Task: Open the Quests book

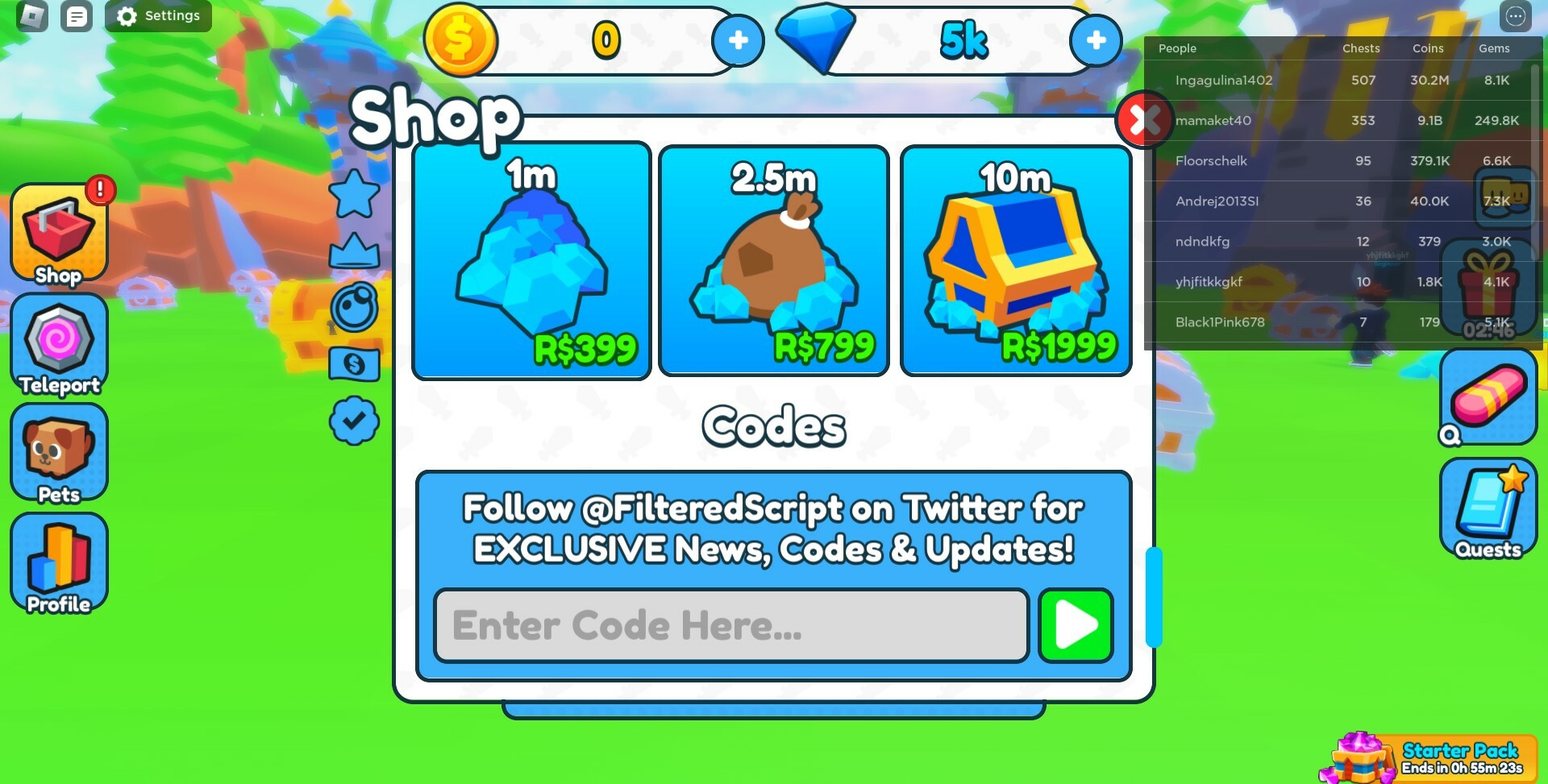Action: click(x=1488, y=509)
